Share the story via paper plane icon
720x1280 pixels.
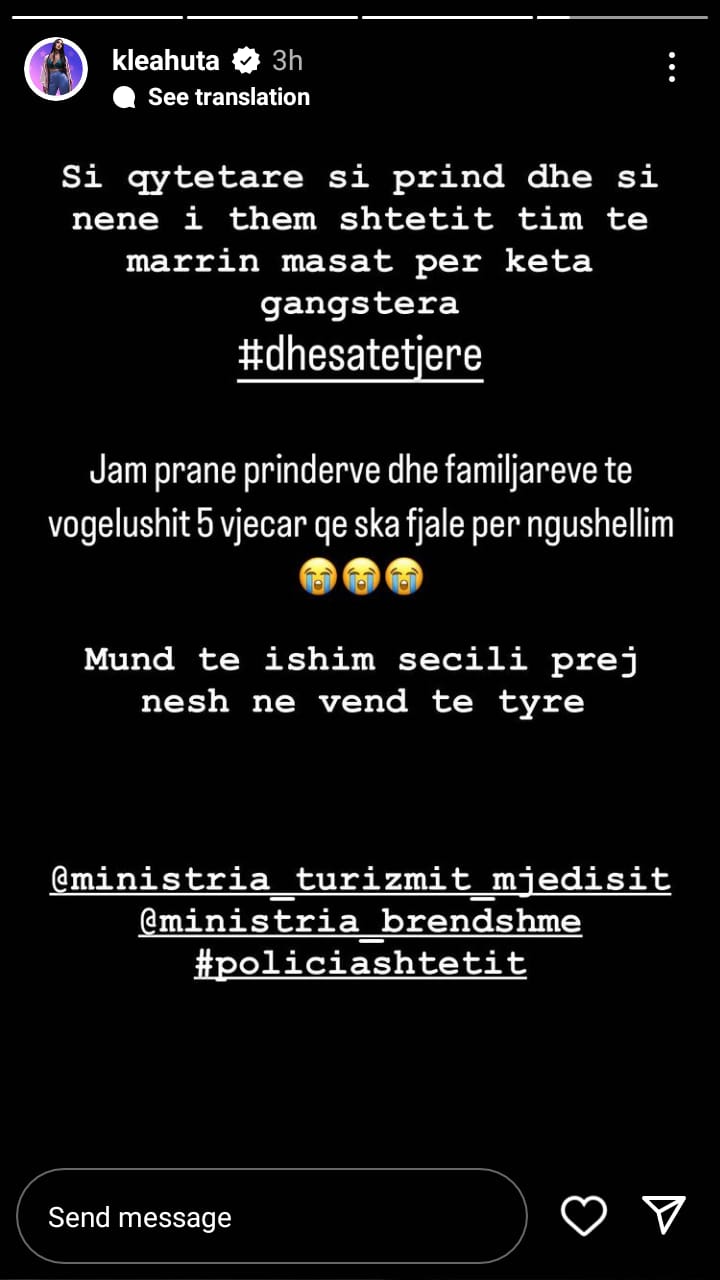(x=664, y=1214)
